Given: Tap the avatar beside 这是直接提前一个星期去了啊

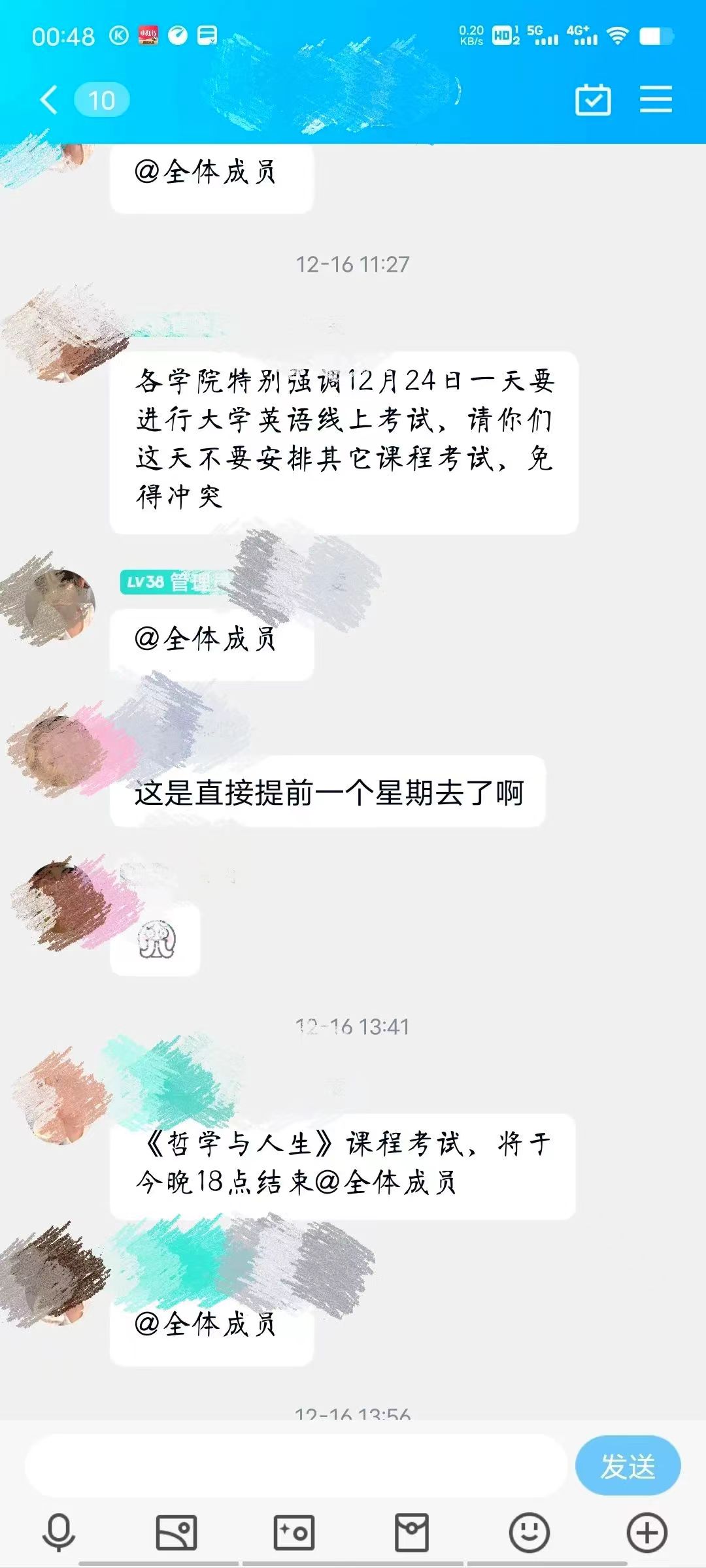Looking at the screenshot, I should pos(56,751).
